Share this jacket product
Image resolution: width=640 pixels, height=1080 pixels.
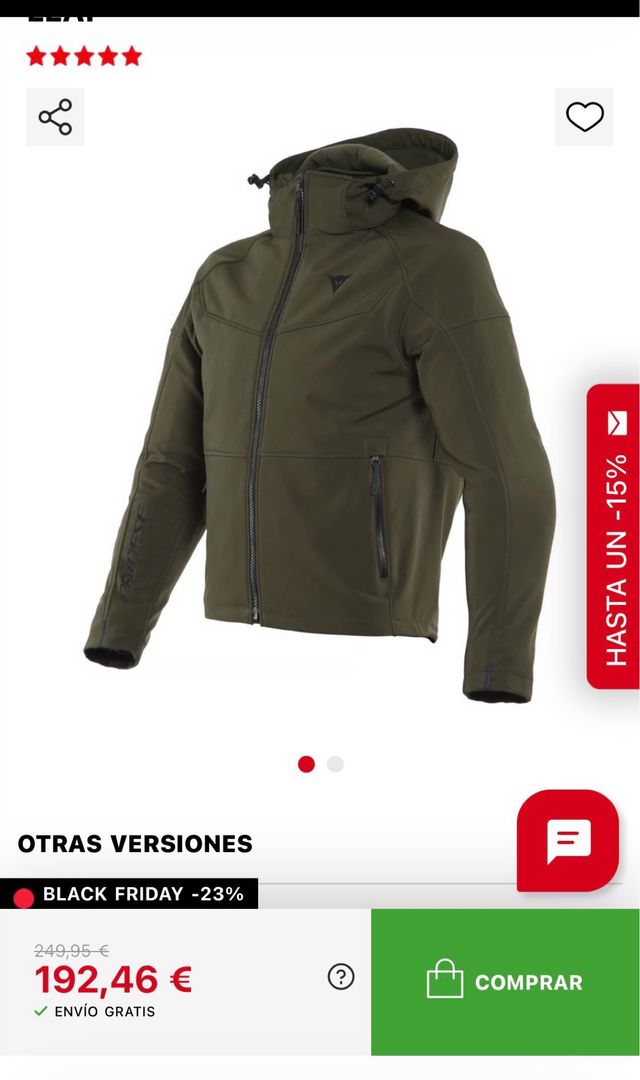pos(55,117)
